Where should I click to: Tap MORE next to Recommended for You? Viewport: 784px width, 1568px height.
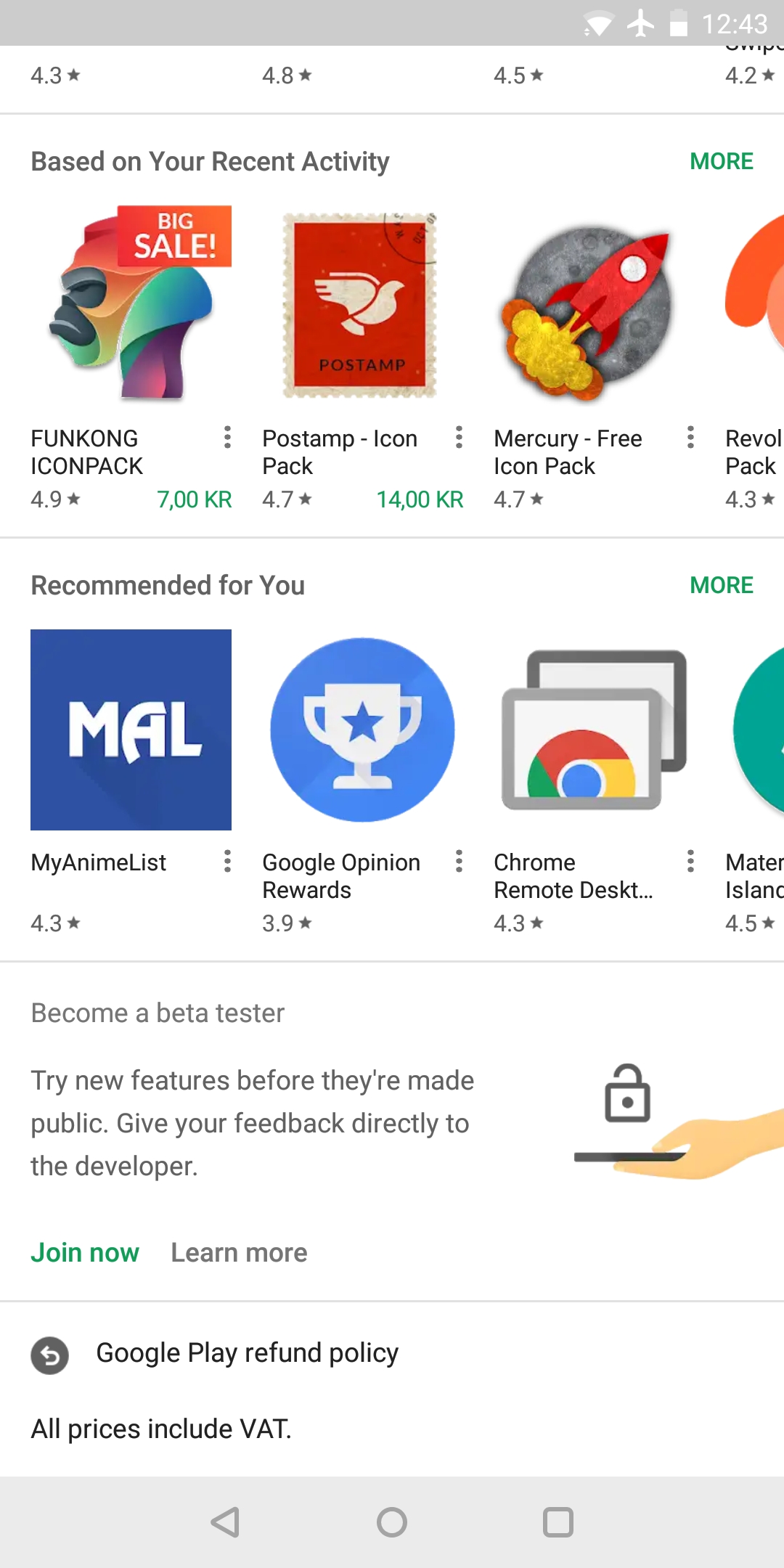click(x=722, y=585)
